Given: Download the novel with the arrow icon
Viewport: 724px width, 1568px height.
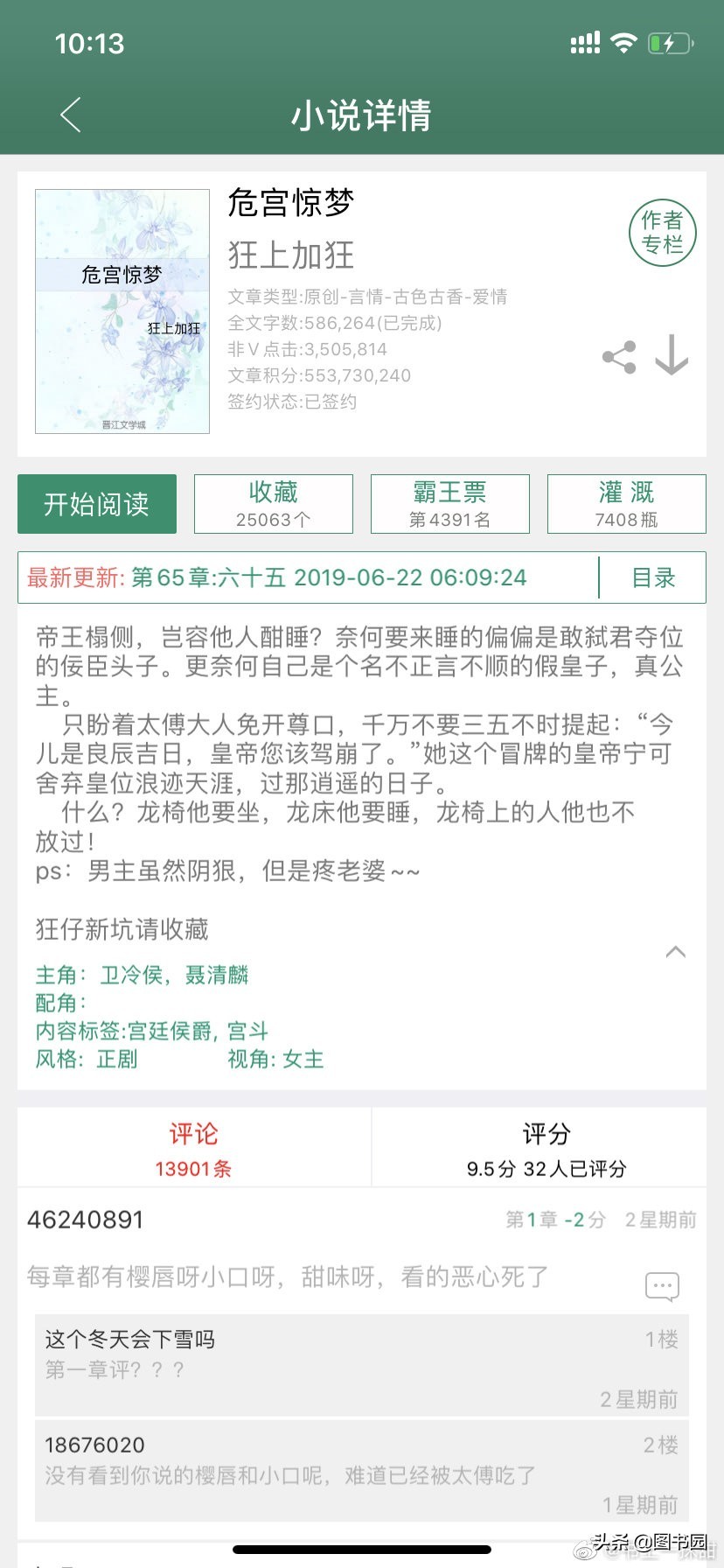Looking at the screenshot, I should click(672, 355).
